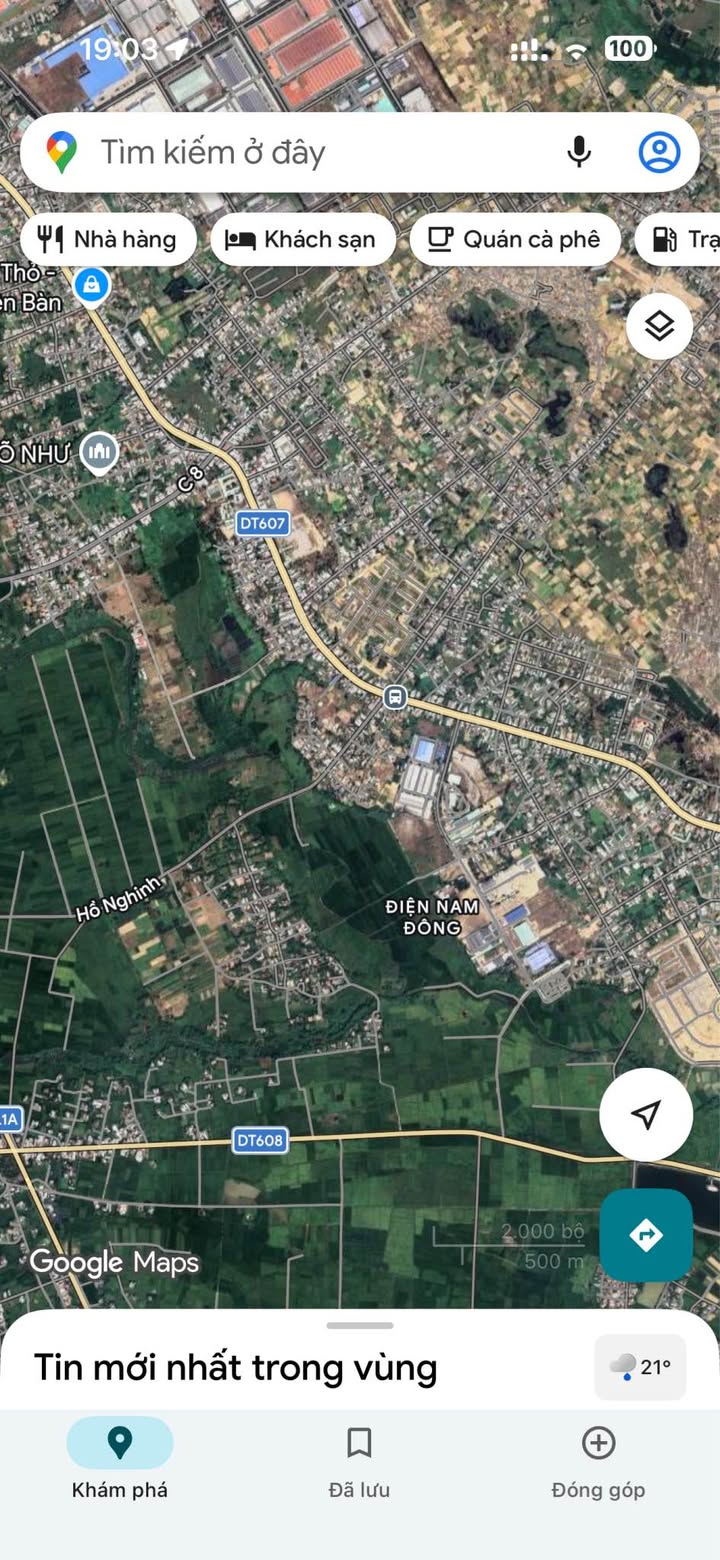
Task: Open the directions button
Action: (x=646, y=1235)
